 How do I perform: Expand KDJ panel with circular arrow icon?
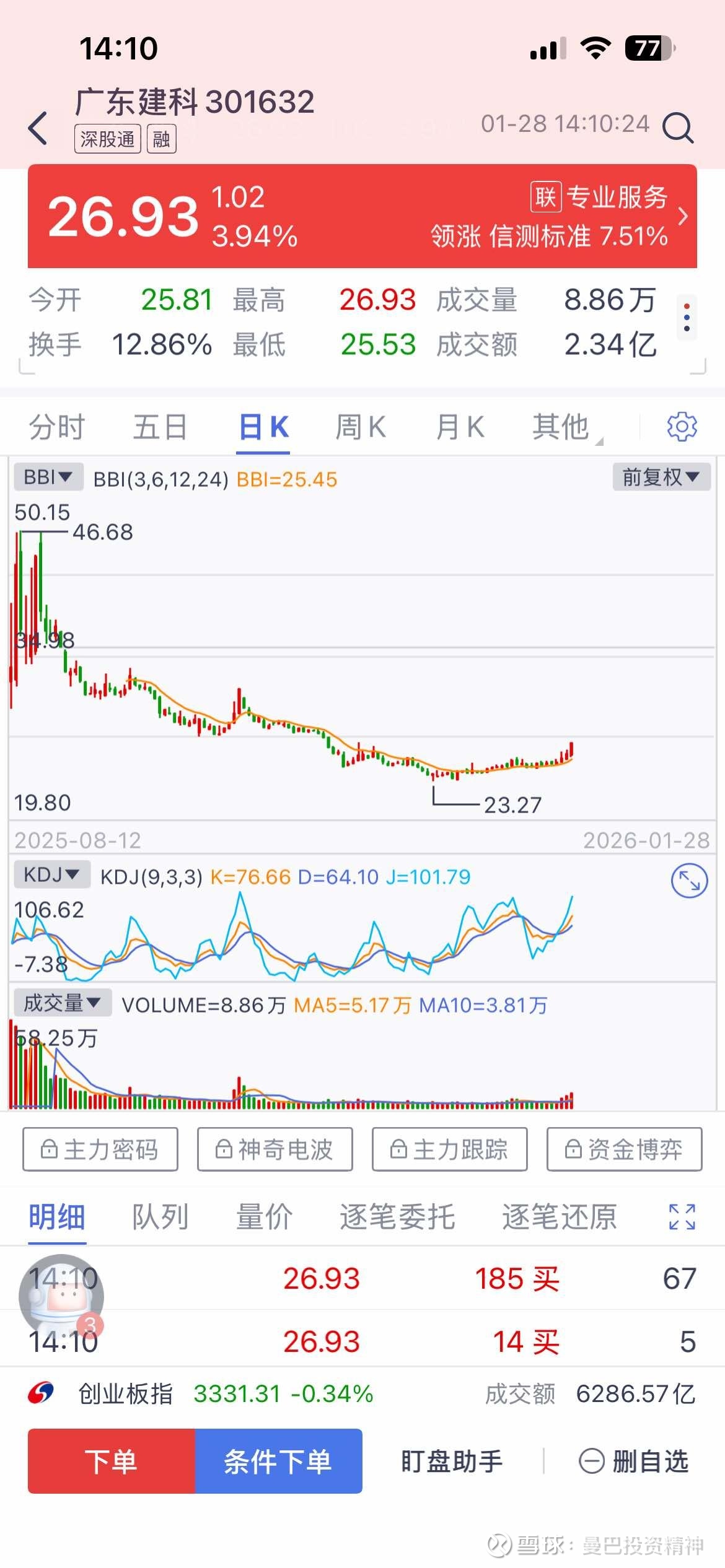[690, 879]
